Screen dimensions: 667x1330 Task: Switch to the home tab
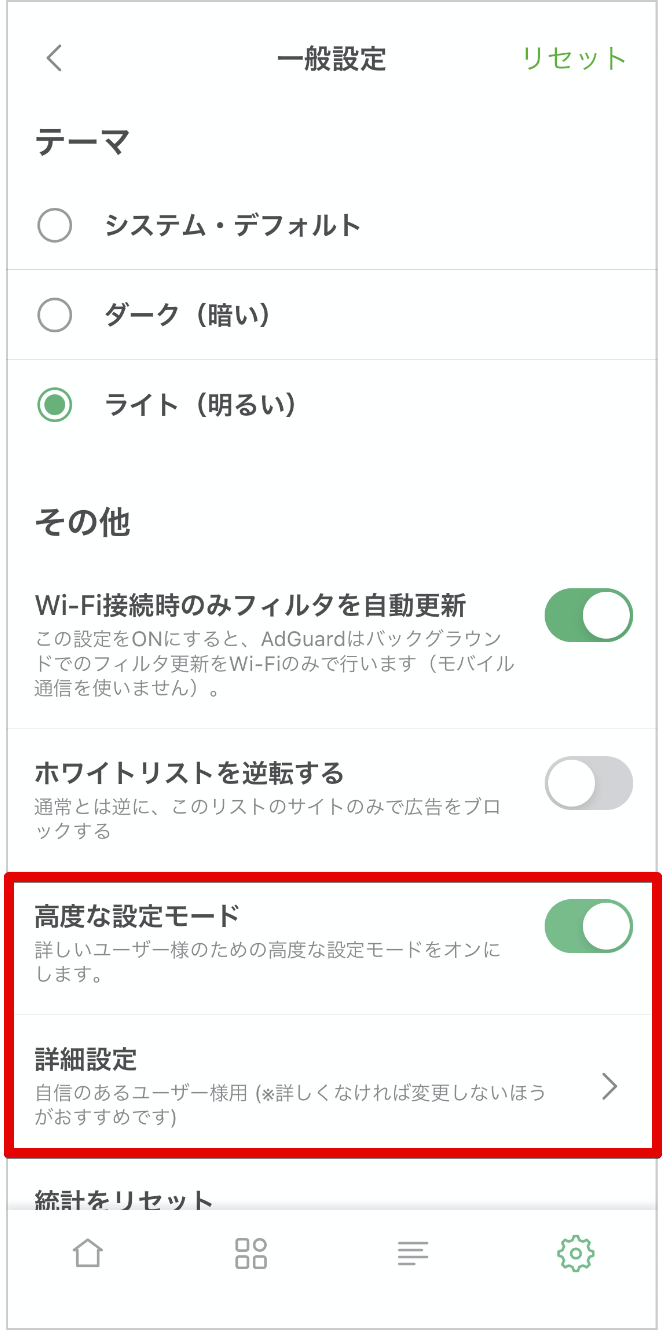tap(88, 1253)
